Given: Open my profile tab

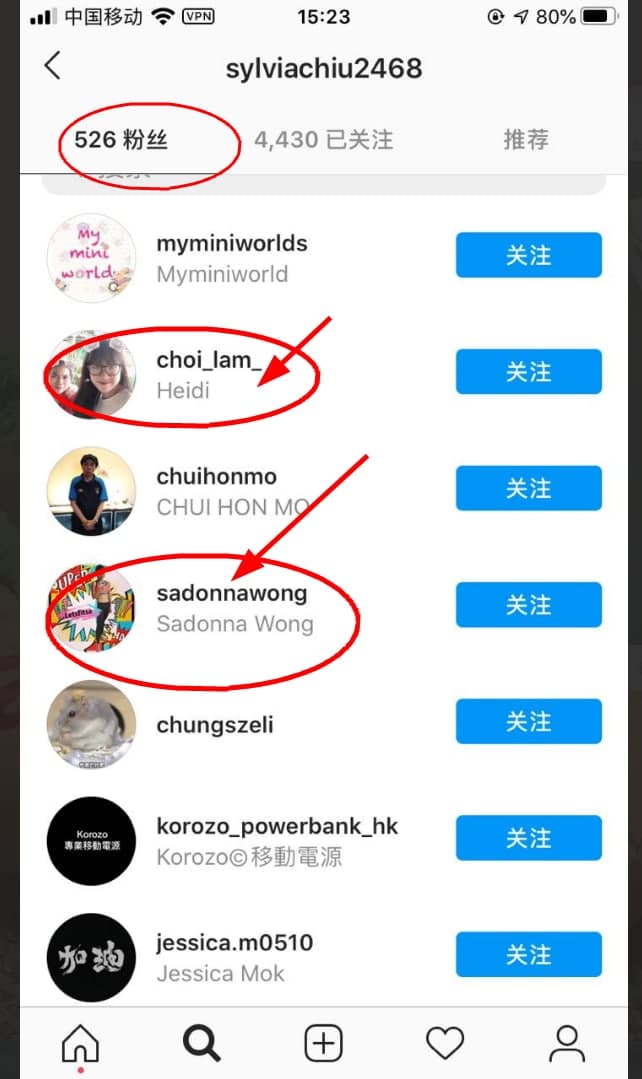Looking at the screenshot, I should click(567, 1044).
